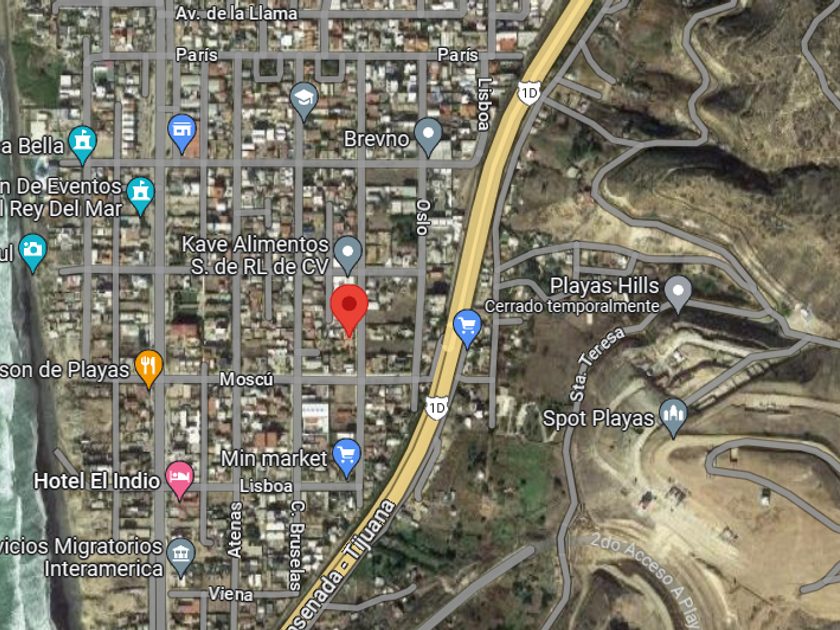Image resolution: width=840 pixels, height=630 pixels.
Task: Select the Rey Del Mar events venue pin
Action: [x=140, y=196]
